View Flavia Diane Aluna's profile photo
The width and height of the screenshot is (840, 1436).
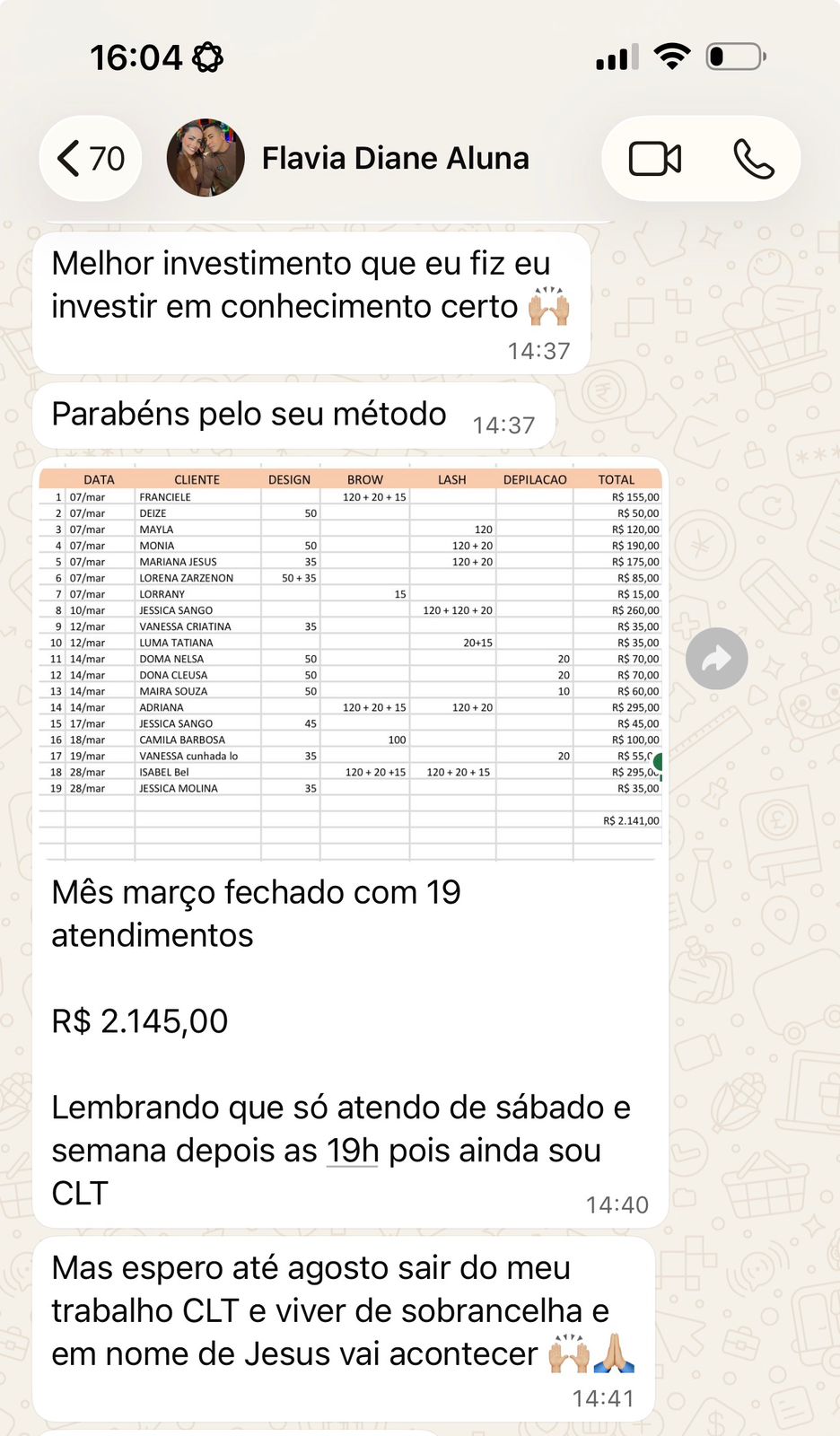click(206, 158)
